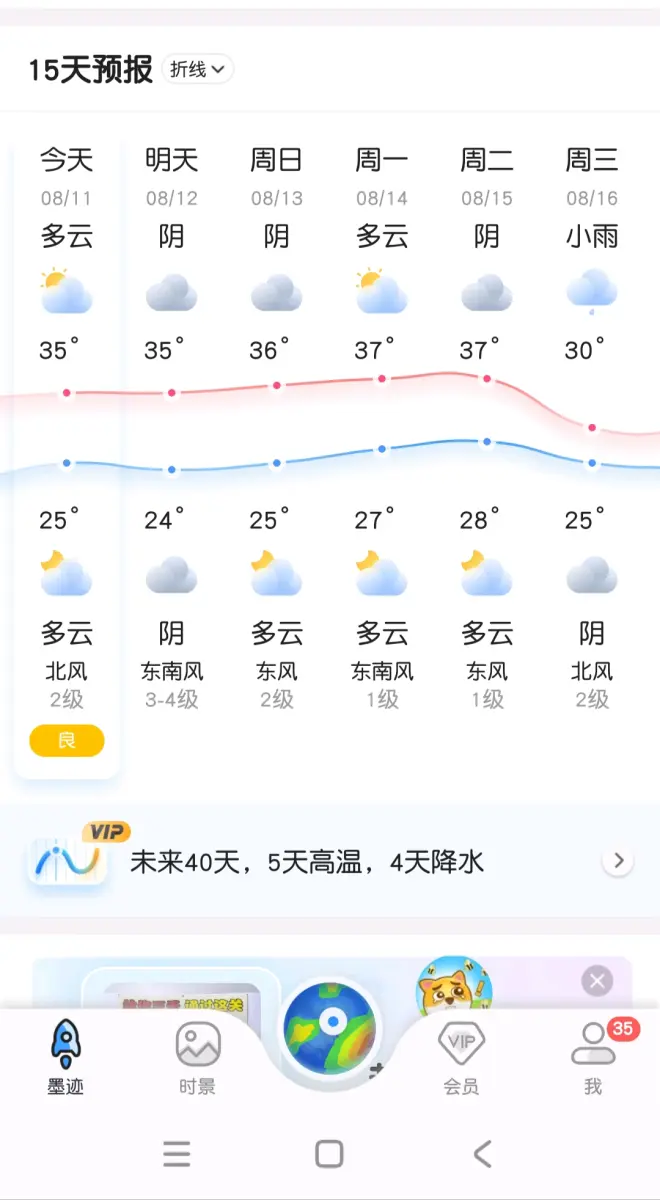Go back using the system back button

click(482, 1154)
